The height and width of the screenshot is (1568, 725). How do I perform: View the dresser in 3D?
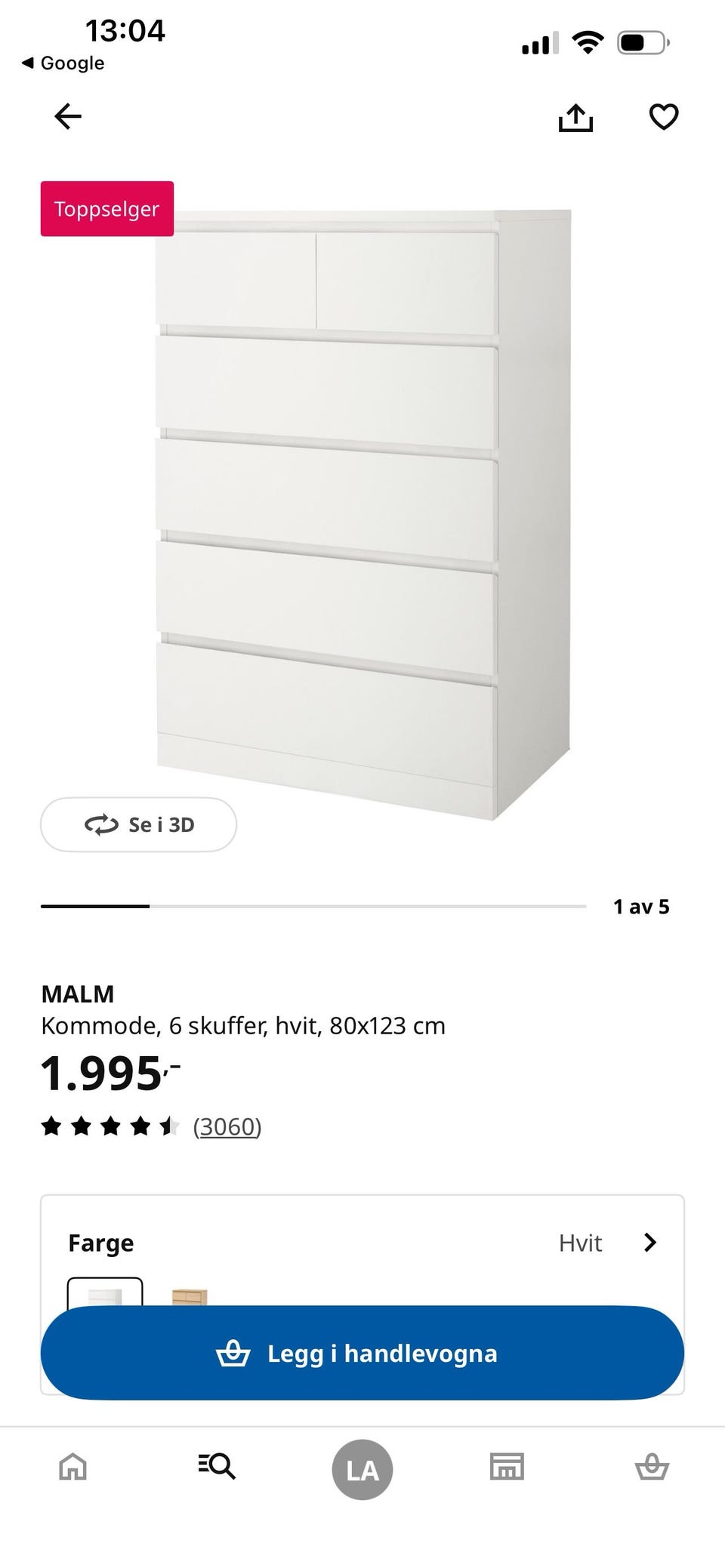click(137, 824)
